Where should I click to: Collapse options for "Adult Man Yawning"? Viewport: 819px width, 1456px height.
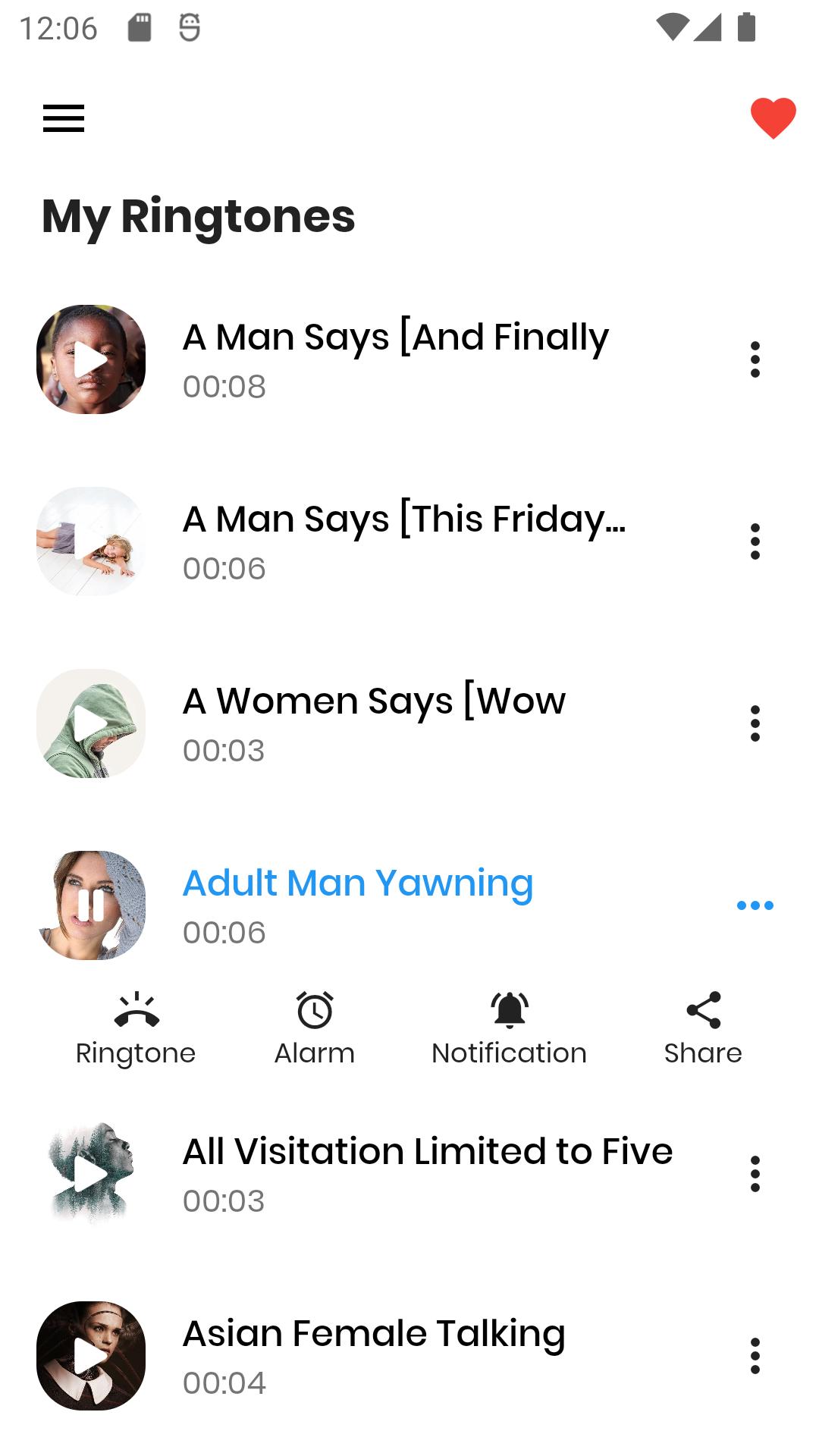pyautogui.click(x=755, y=905)
